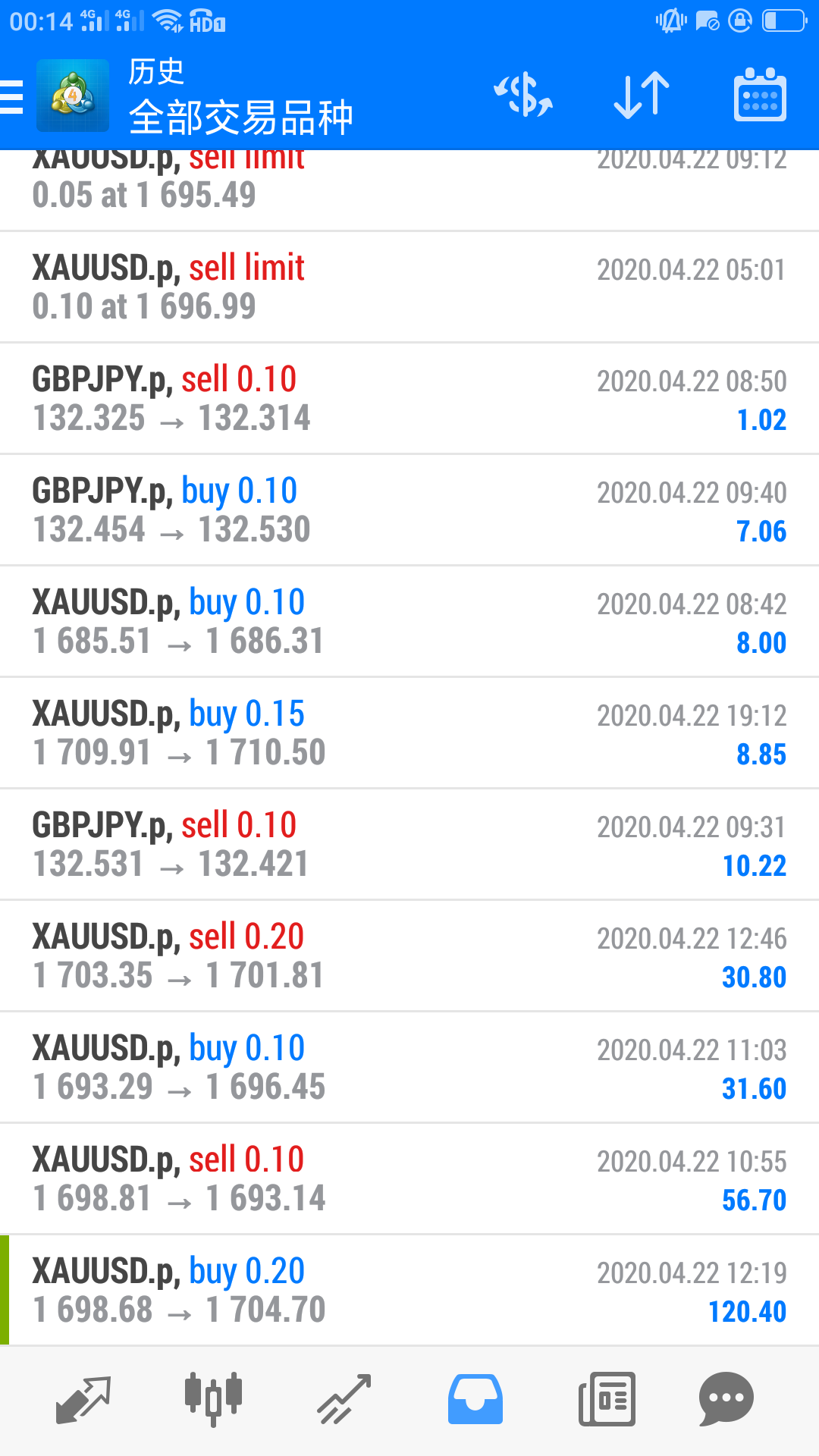This screenshot has width=819, height=1456.
Task: Switch to the trade tab
Action: point(344,1399)
